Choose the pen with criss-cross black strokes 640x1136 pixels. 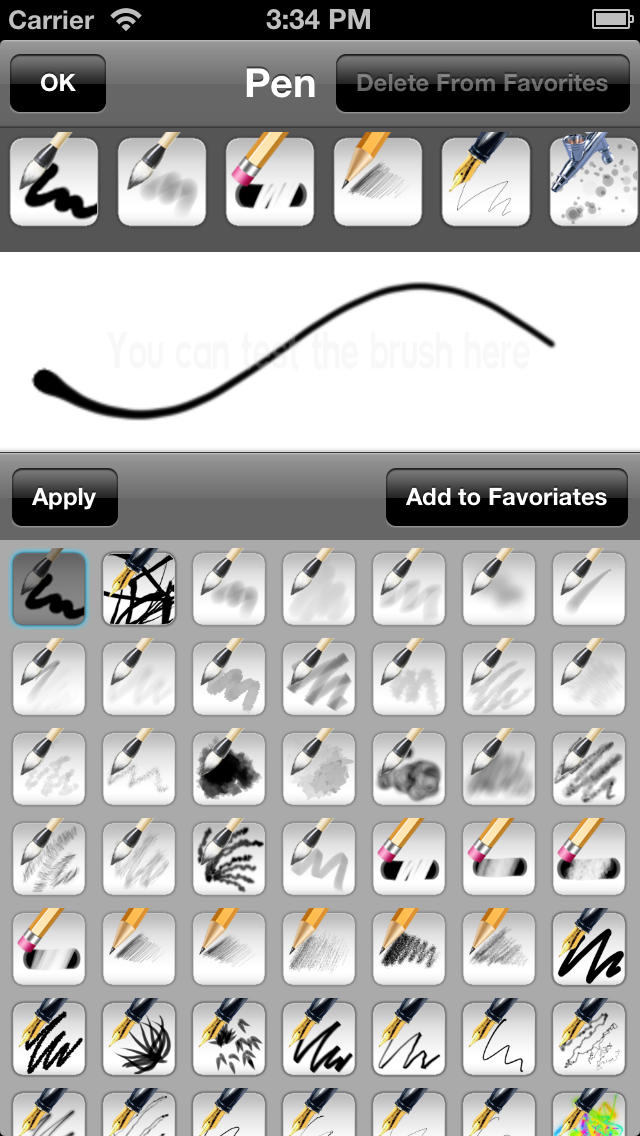pyautogui.click(x=139, y=589)
